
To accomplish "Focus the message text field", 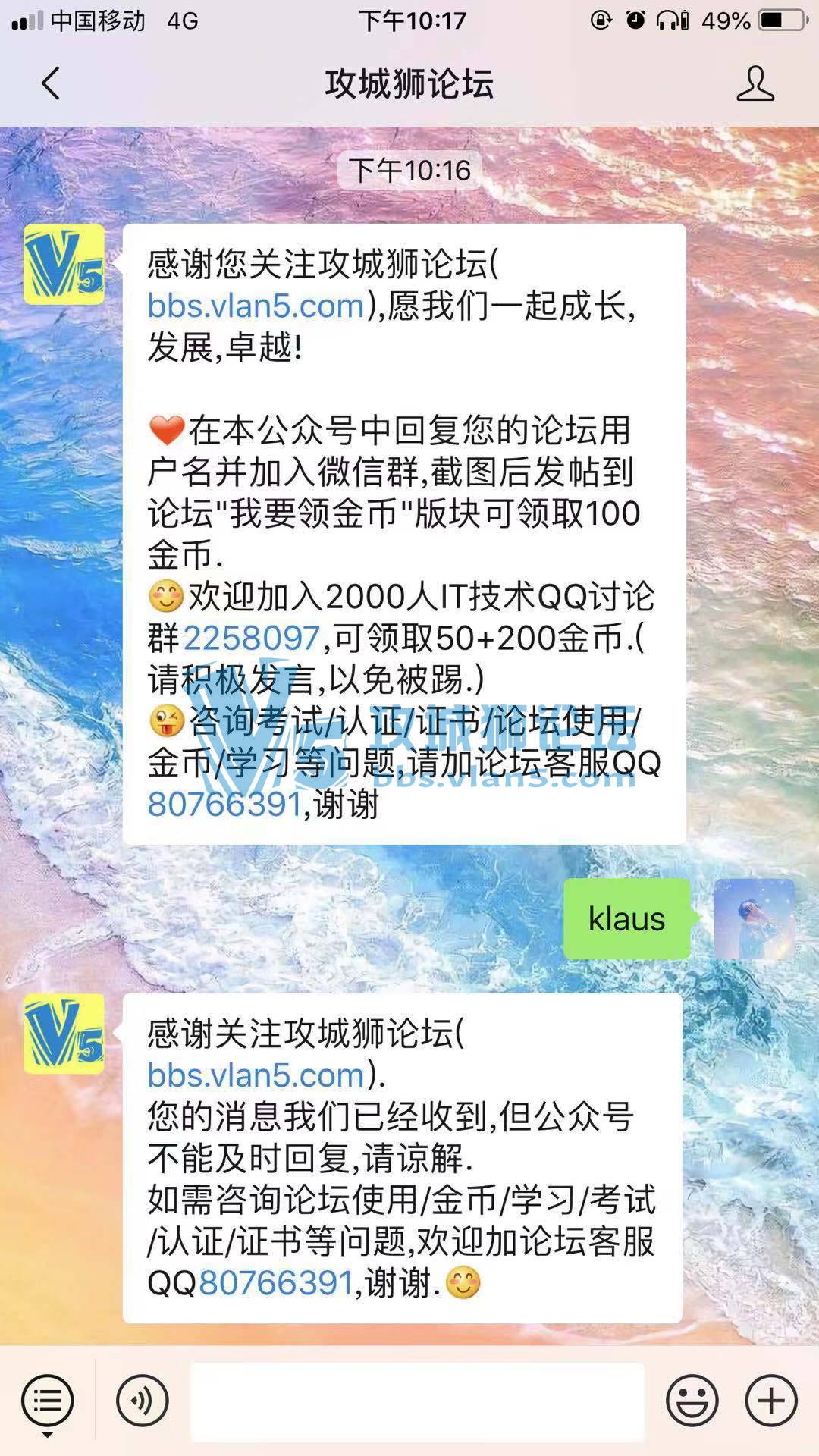I will (x=416, y=1401).
